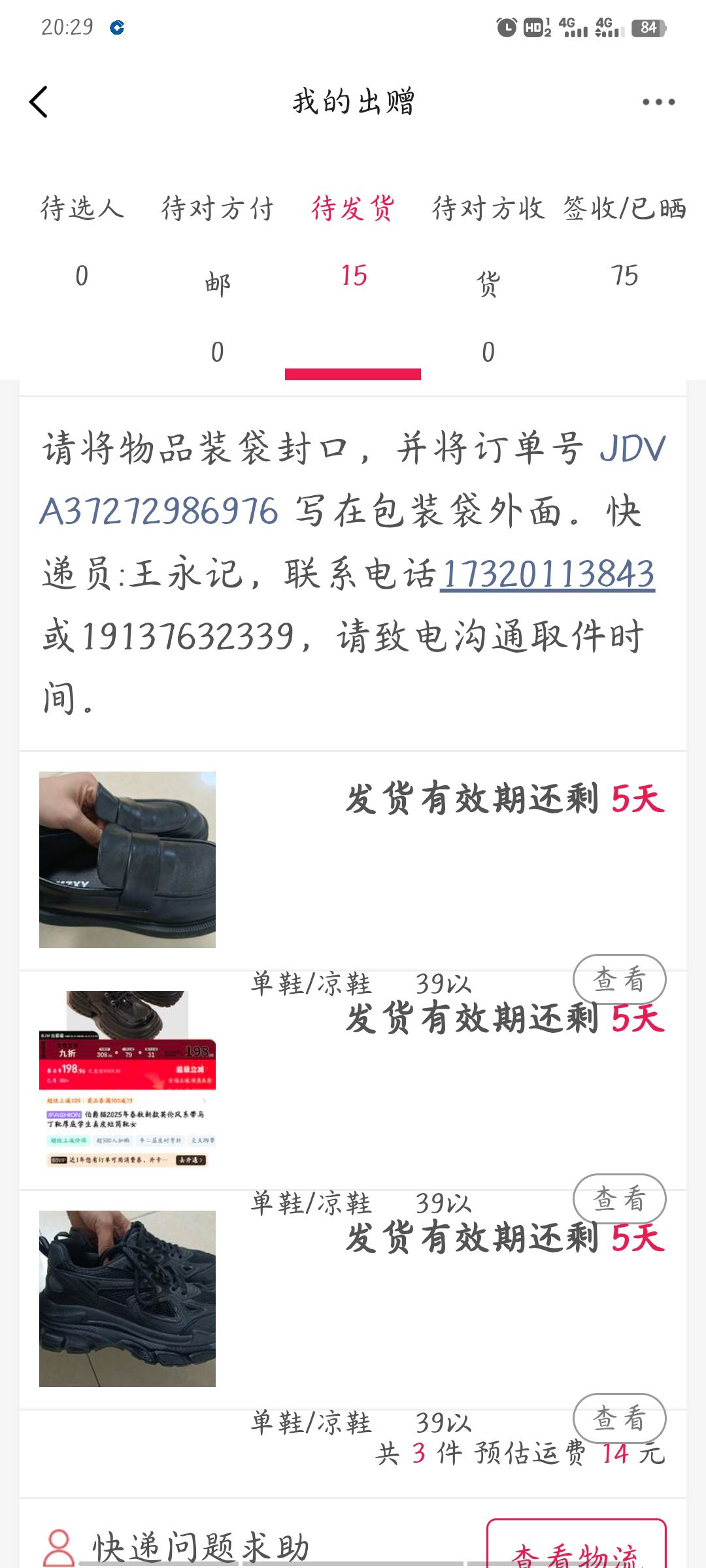This screenshot has width=706, height=1568.
Task: Open the platform boots listing image
Action: (127, 1079)
